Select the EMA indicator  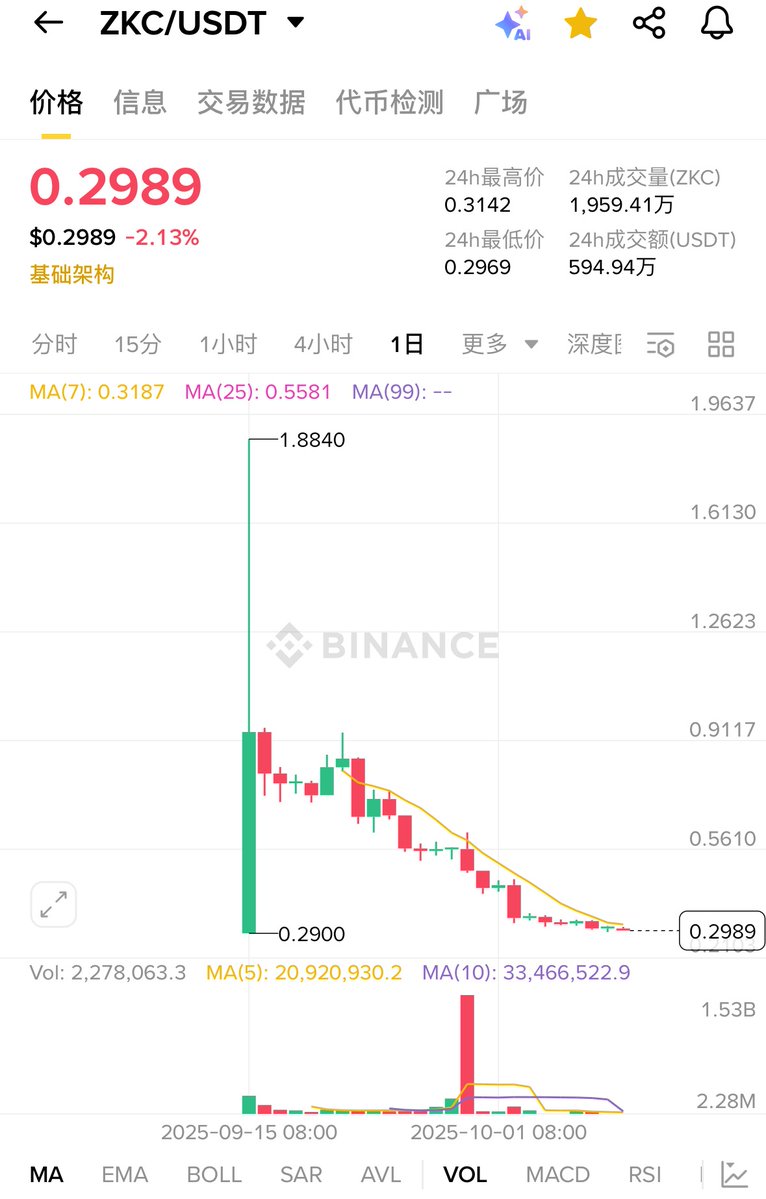point(125,1174)
